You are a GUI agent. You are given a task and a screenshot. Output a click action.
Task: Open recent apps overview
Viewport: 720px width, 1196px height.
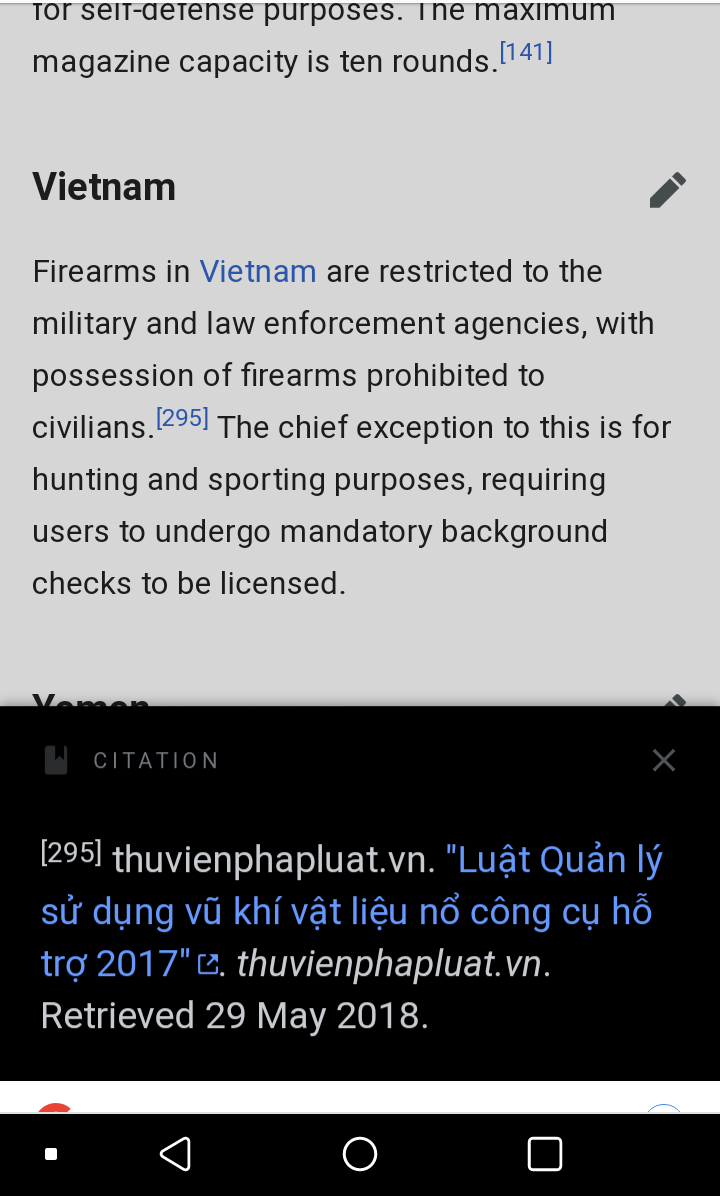coord(544,1154)
